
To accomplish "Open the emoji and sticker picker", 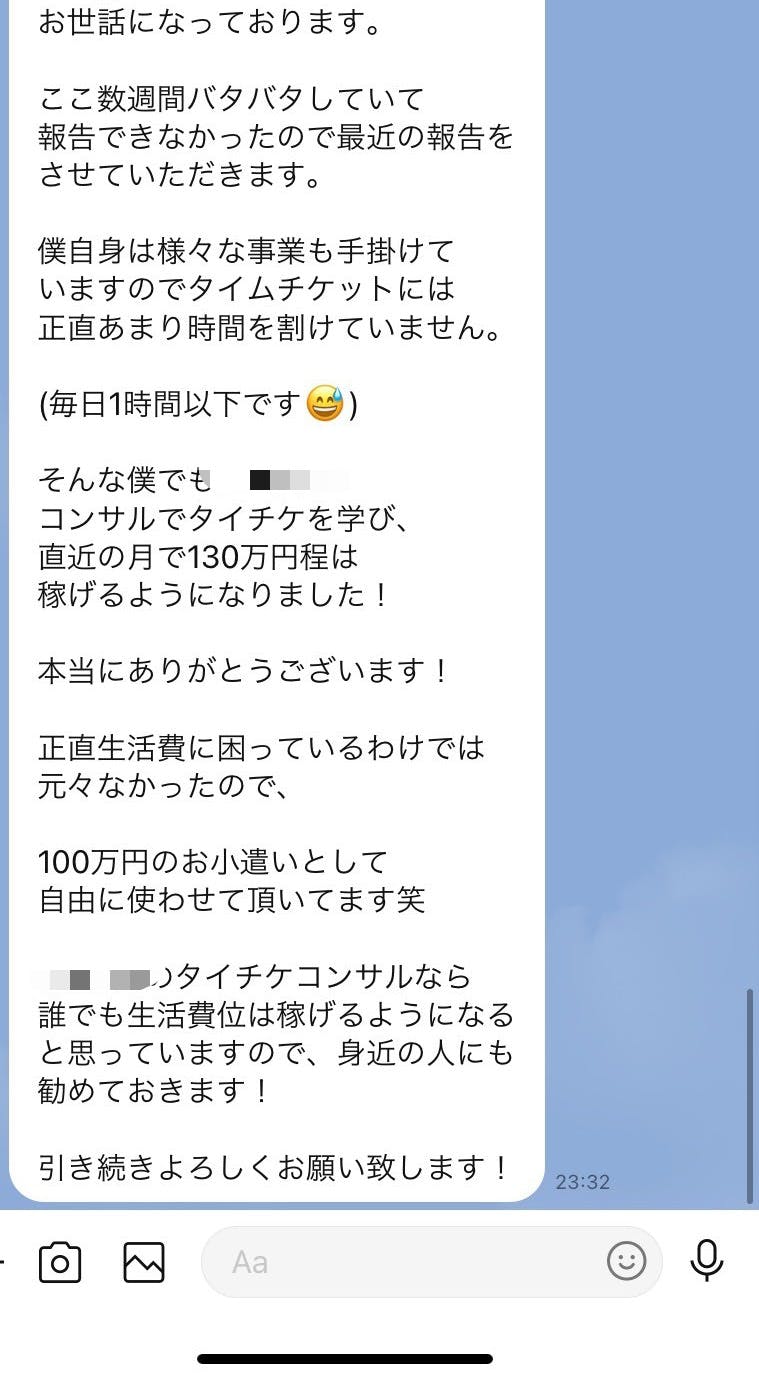I will tap(626, 1262).
